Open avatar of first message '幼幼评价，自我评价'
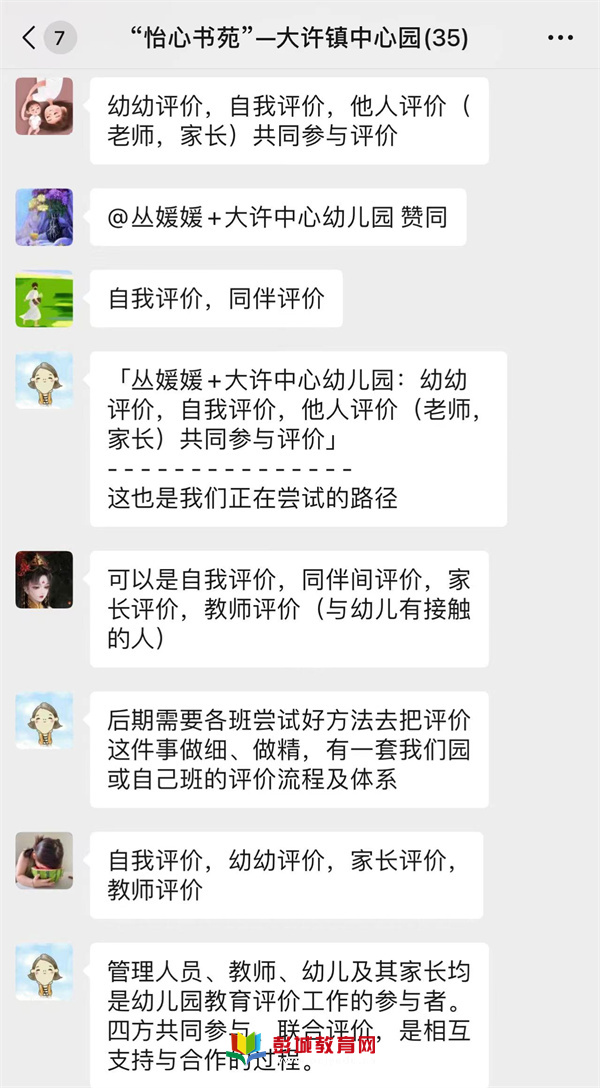The width and height of the screenshot is (600, 1088). [44, 106]
